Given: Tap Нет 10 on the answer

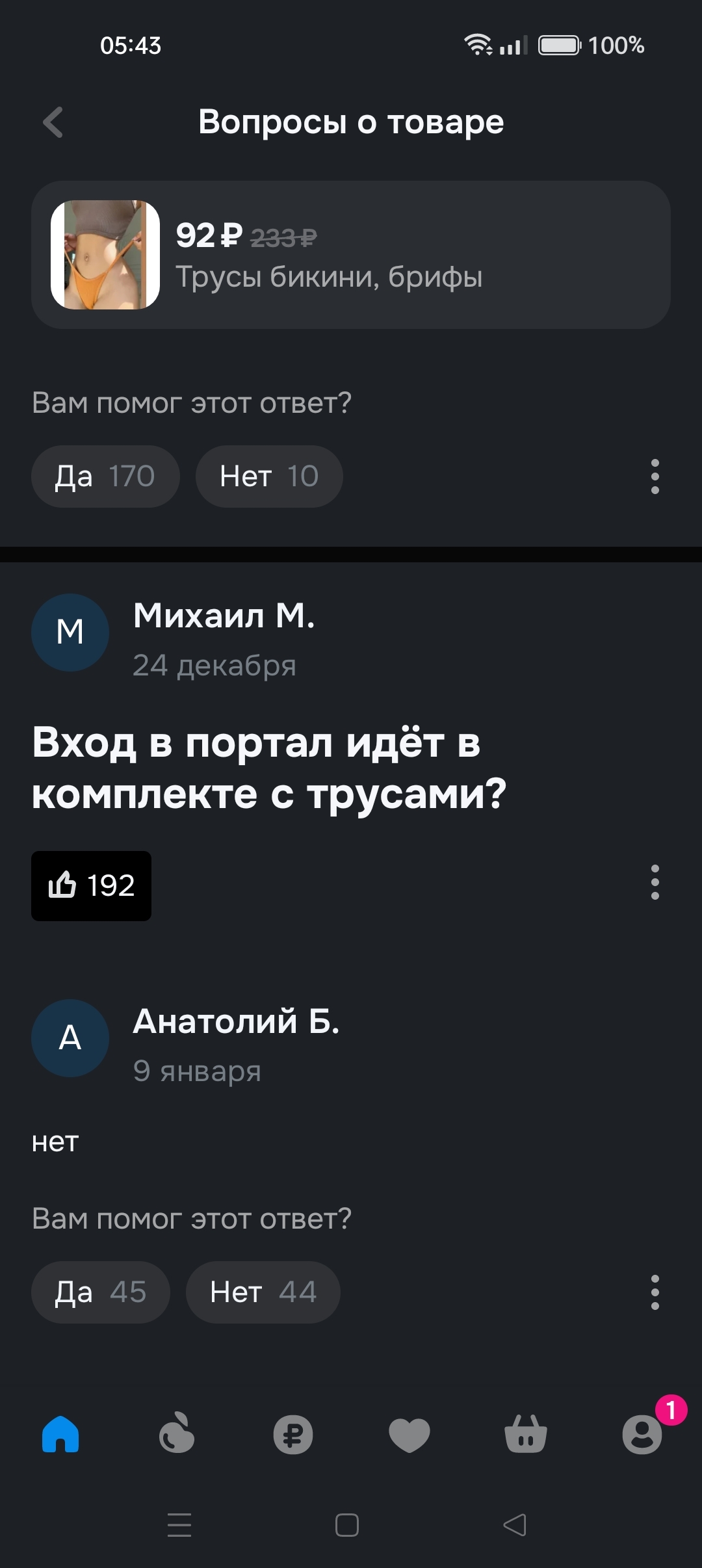Looking at the screenshot, I should pyautogui.click(x=269, y=477).
